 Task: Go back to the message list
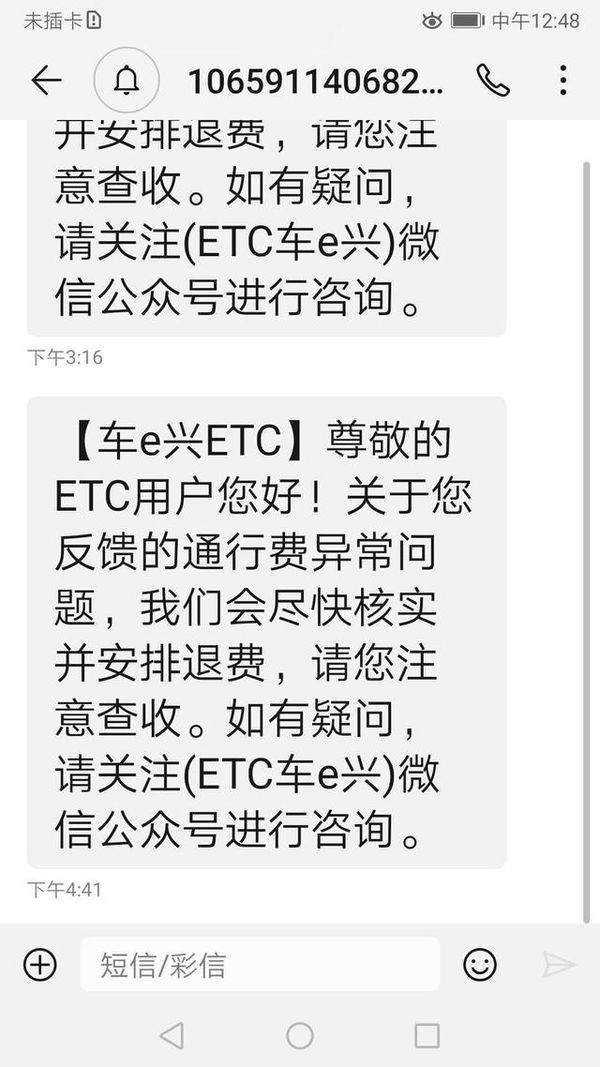46,80
